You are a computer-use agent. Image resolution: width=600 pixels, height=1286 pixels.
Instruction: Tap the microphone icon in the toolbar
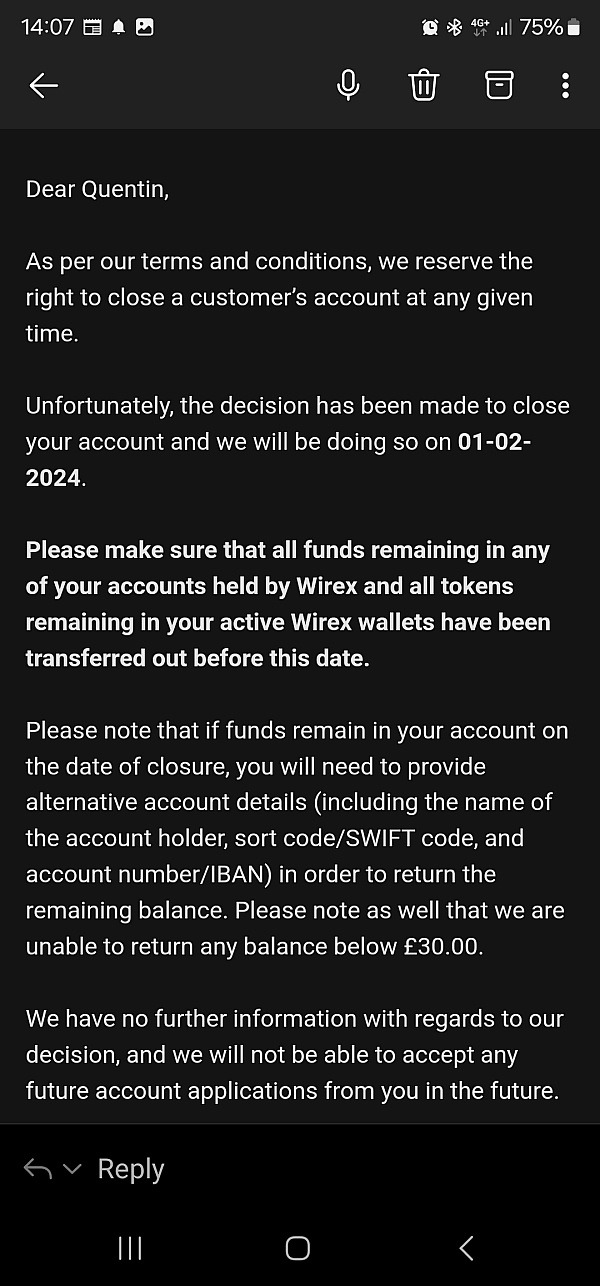coord(348,86)
